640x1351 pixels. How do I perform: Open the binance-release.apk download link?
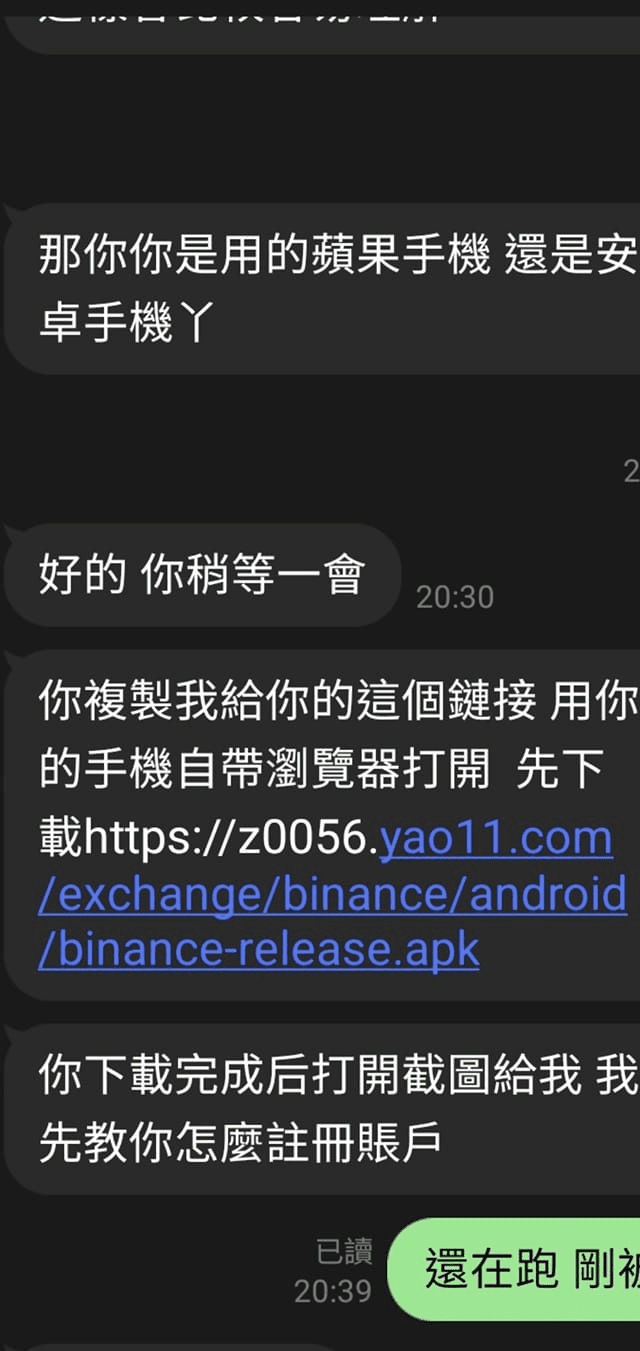(260, 949)
